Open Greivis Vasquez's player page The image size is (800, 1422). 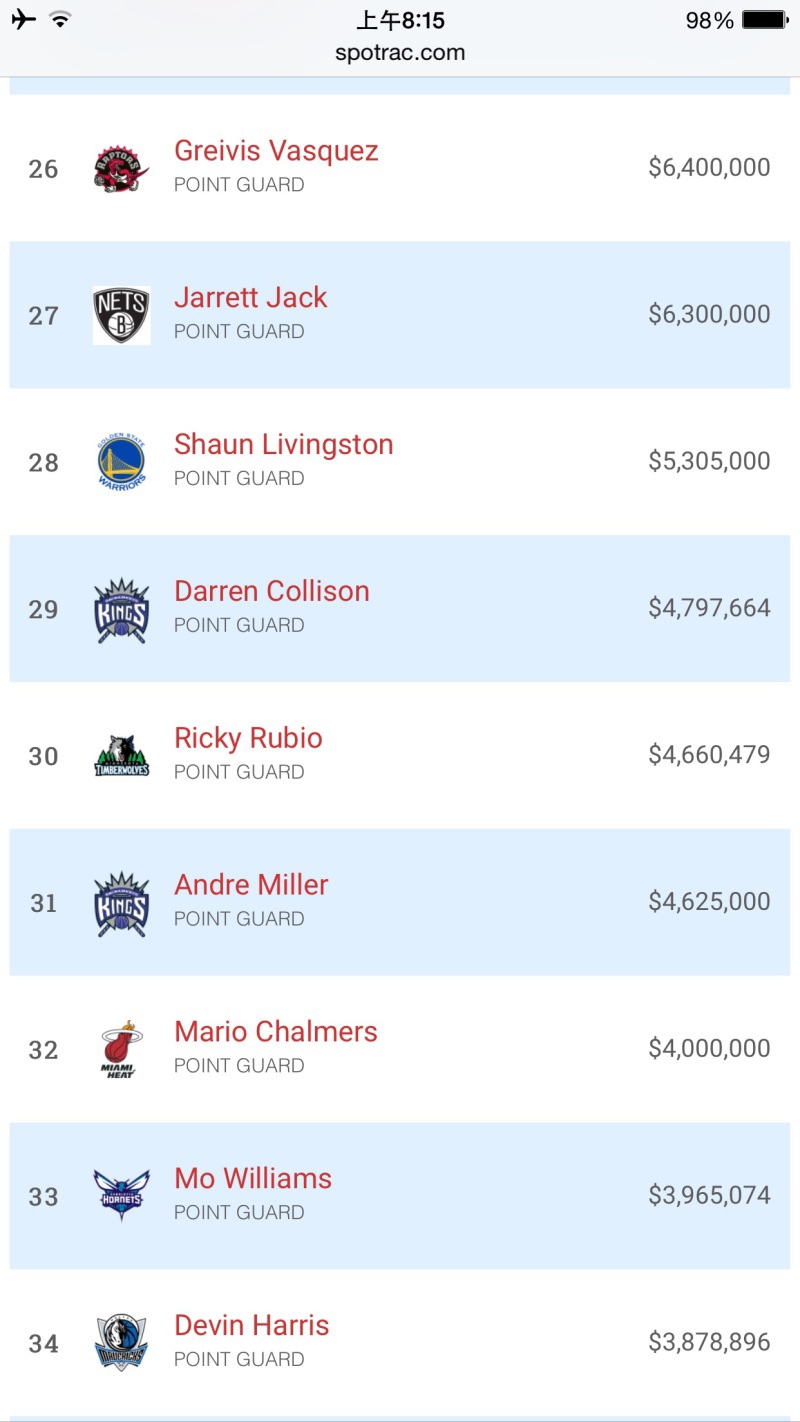click(x=276, y=151)
